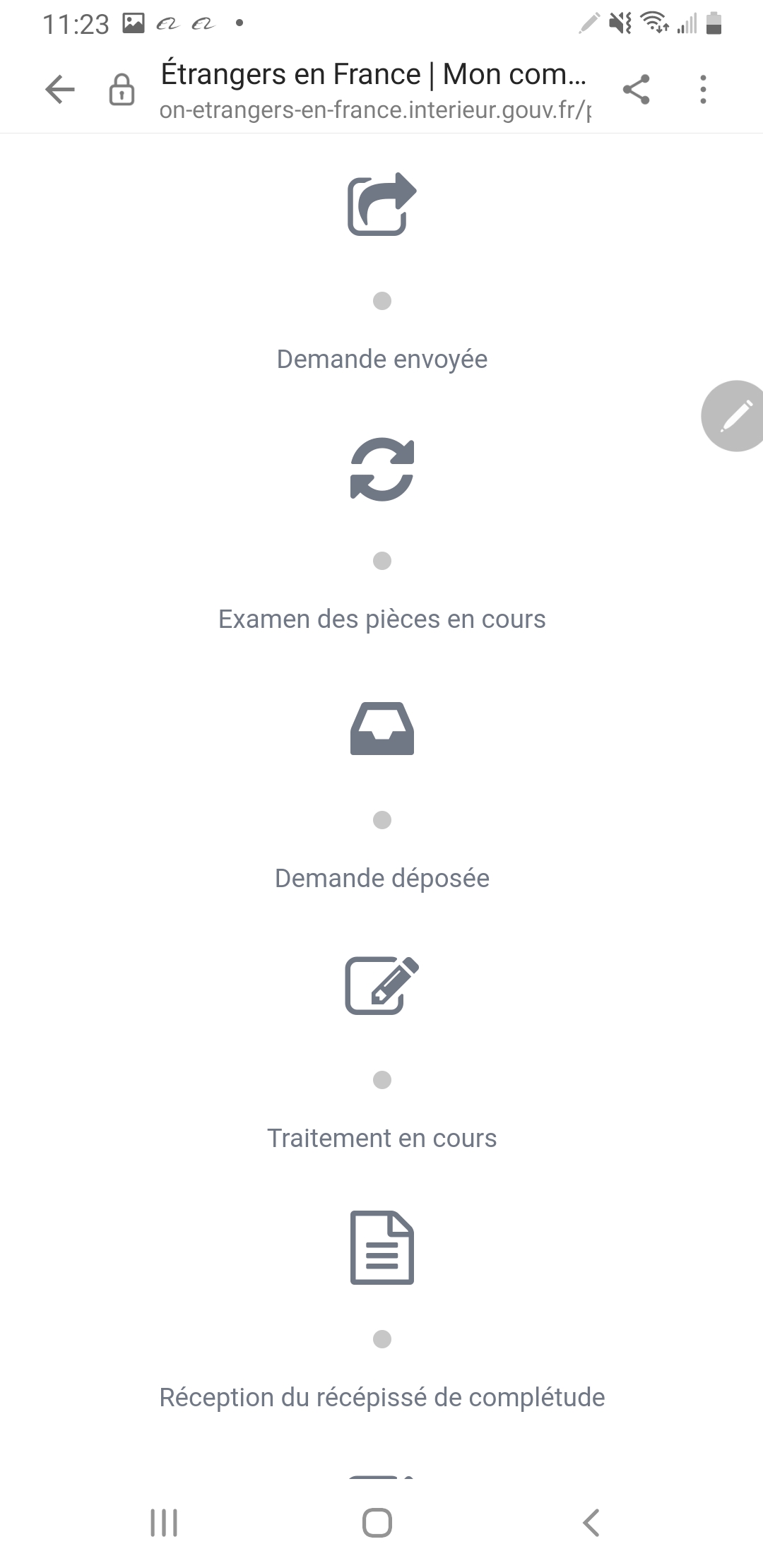Share this page

[636, 90]
